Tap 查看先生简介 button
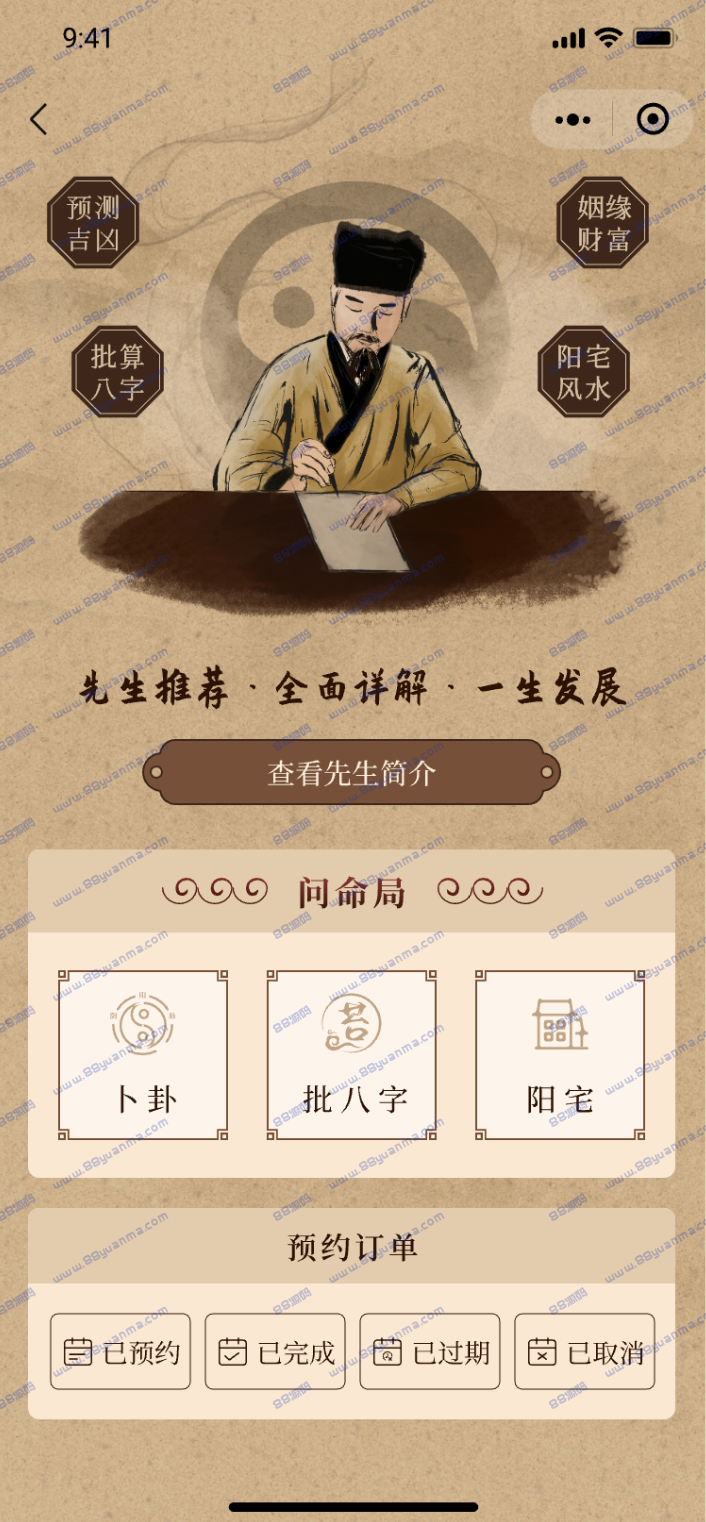706x1522 pixels. [x=352, y=772]
